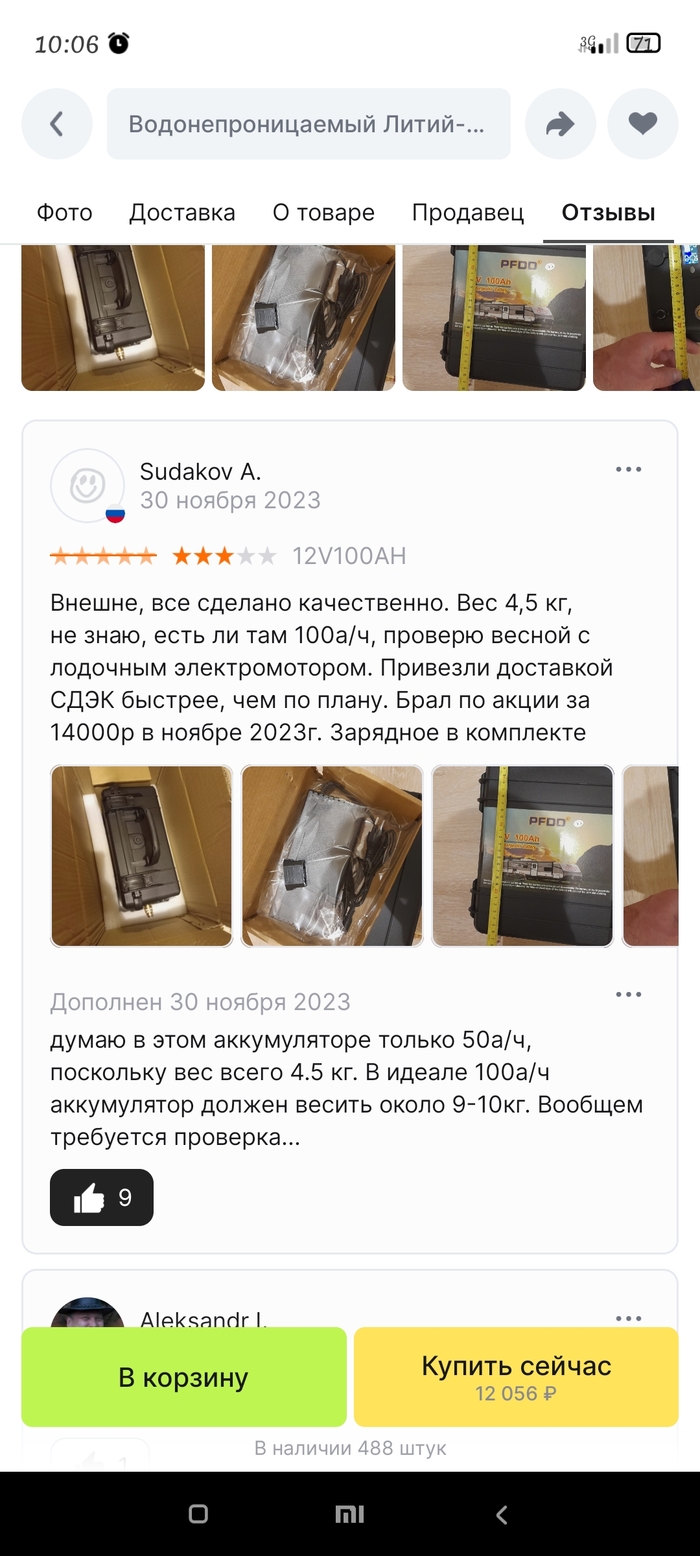Switch to the Доставка tab

point(182,212)
